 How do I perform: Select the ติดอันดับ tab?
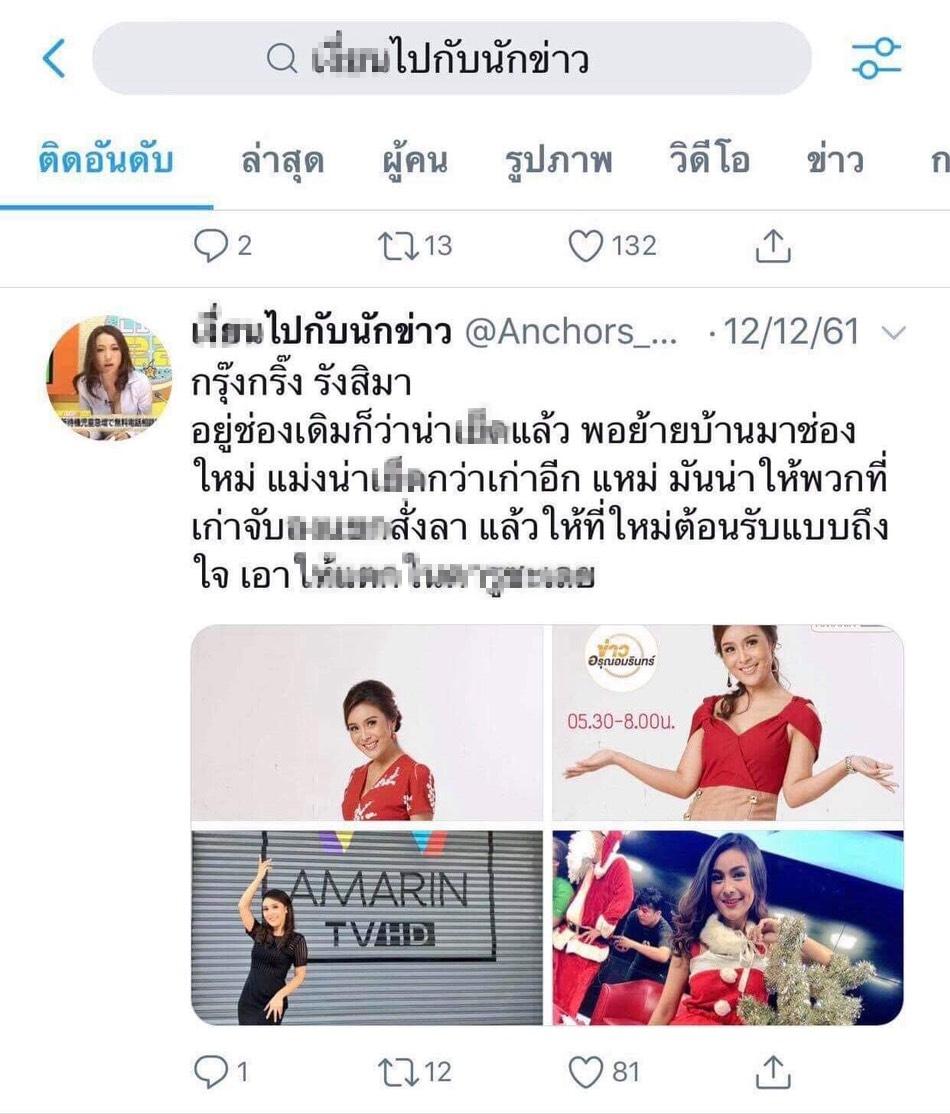coord(106,161)
